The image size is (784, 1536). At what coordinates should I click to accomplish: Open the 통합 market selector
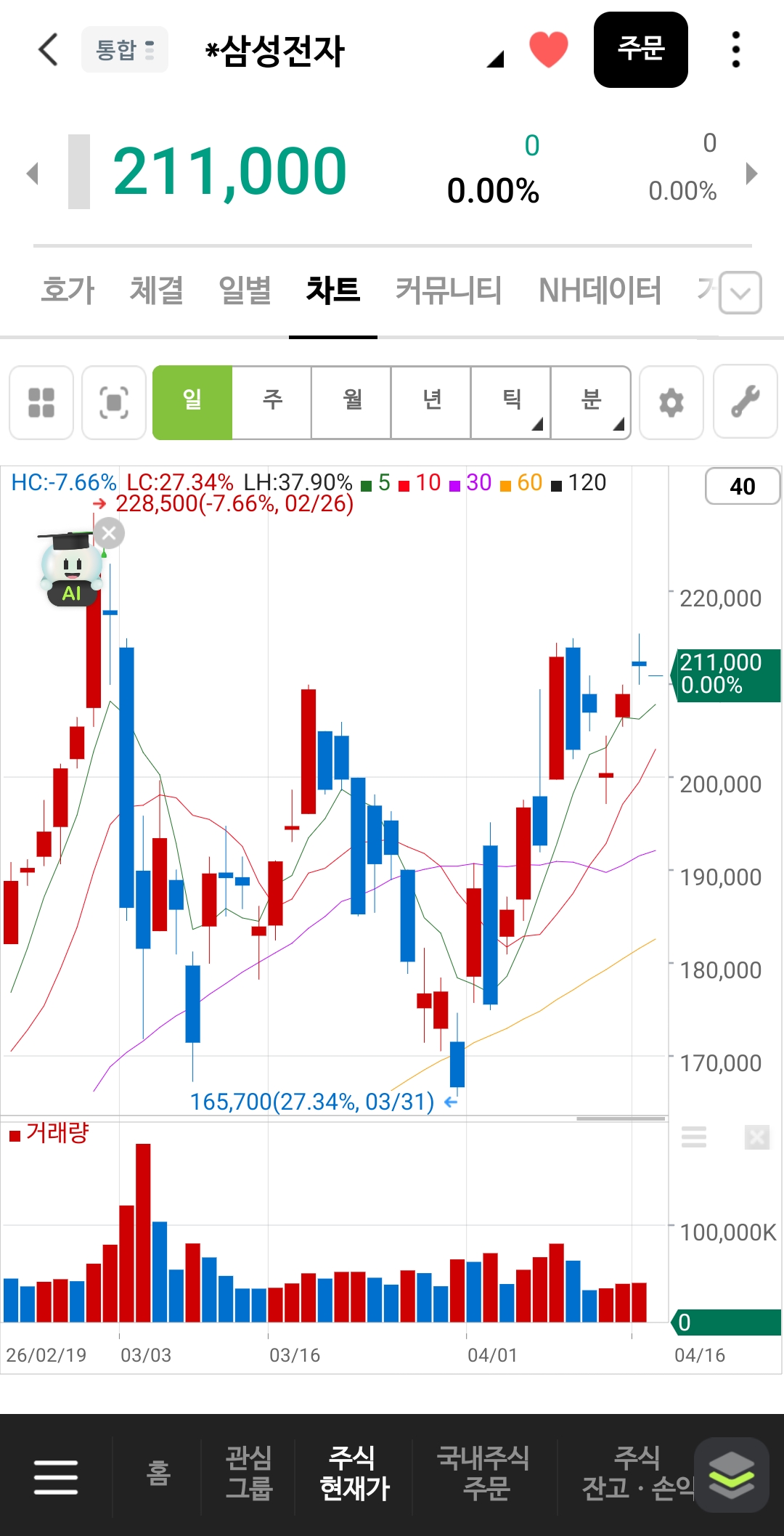[124, 50]
